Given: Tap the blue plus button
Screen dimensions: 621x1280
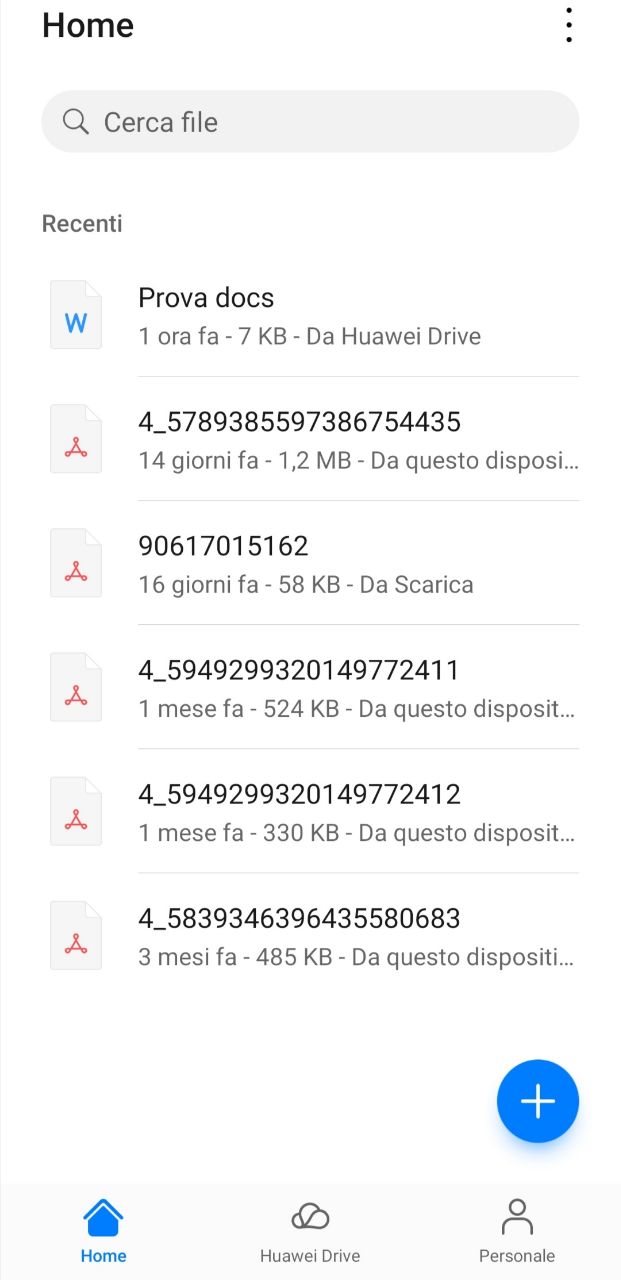Looking at the screenshot, I should 538,1101.
